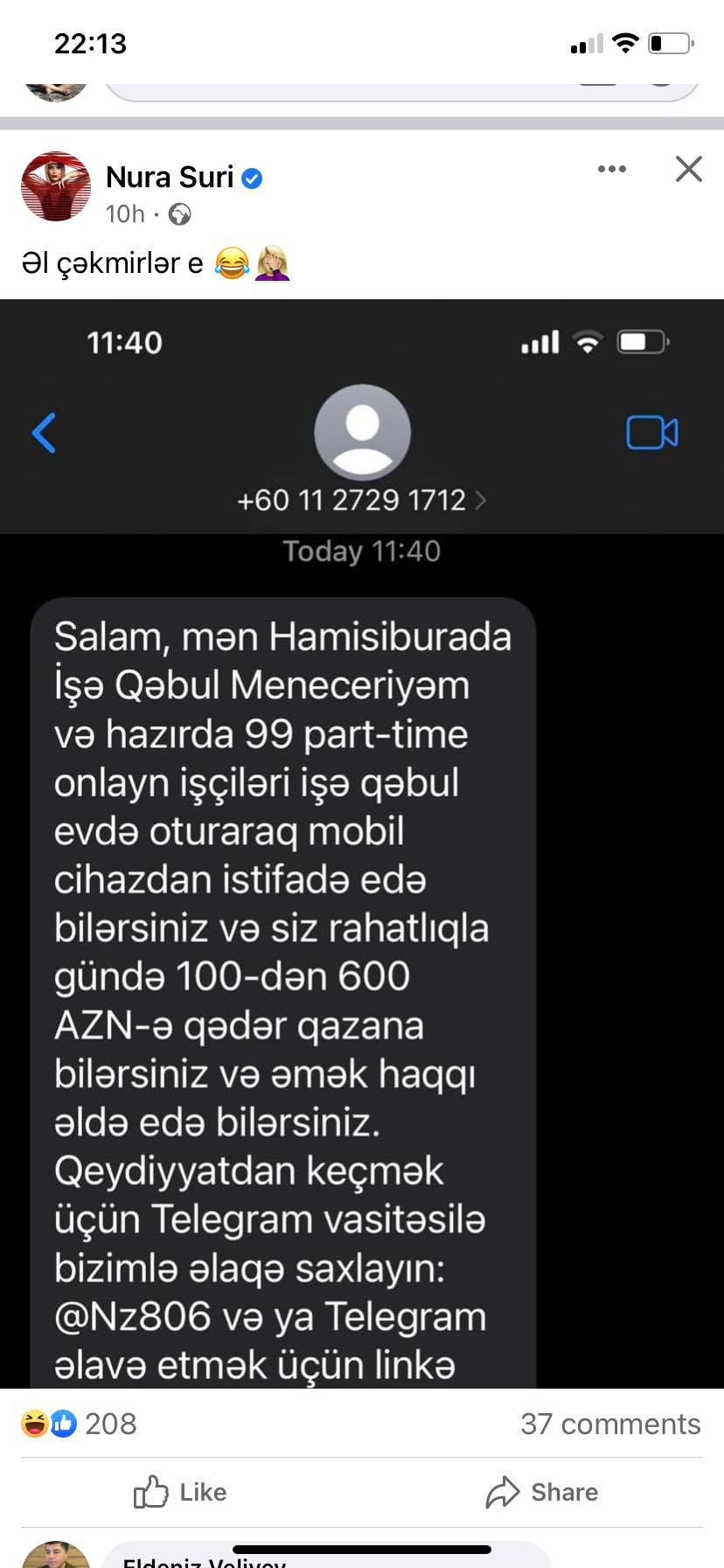
Task: Dismiss the post with the X button
Action: pos(688,169)
